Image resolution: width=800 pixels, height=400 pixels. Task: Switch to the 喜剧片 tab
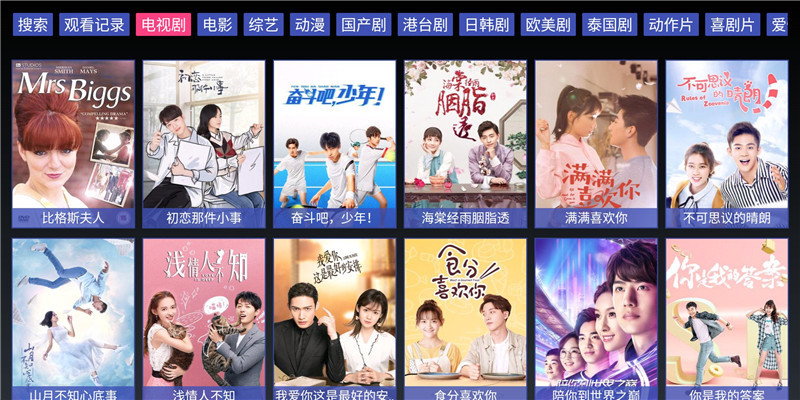click(732, 24)
